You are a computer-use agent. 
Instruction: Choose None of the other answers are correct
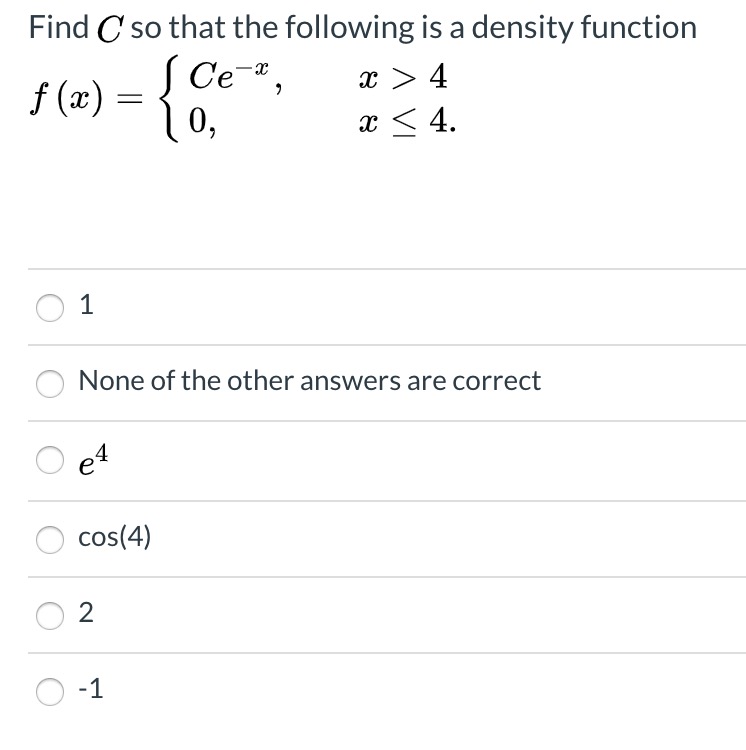(x=51, y=382)
